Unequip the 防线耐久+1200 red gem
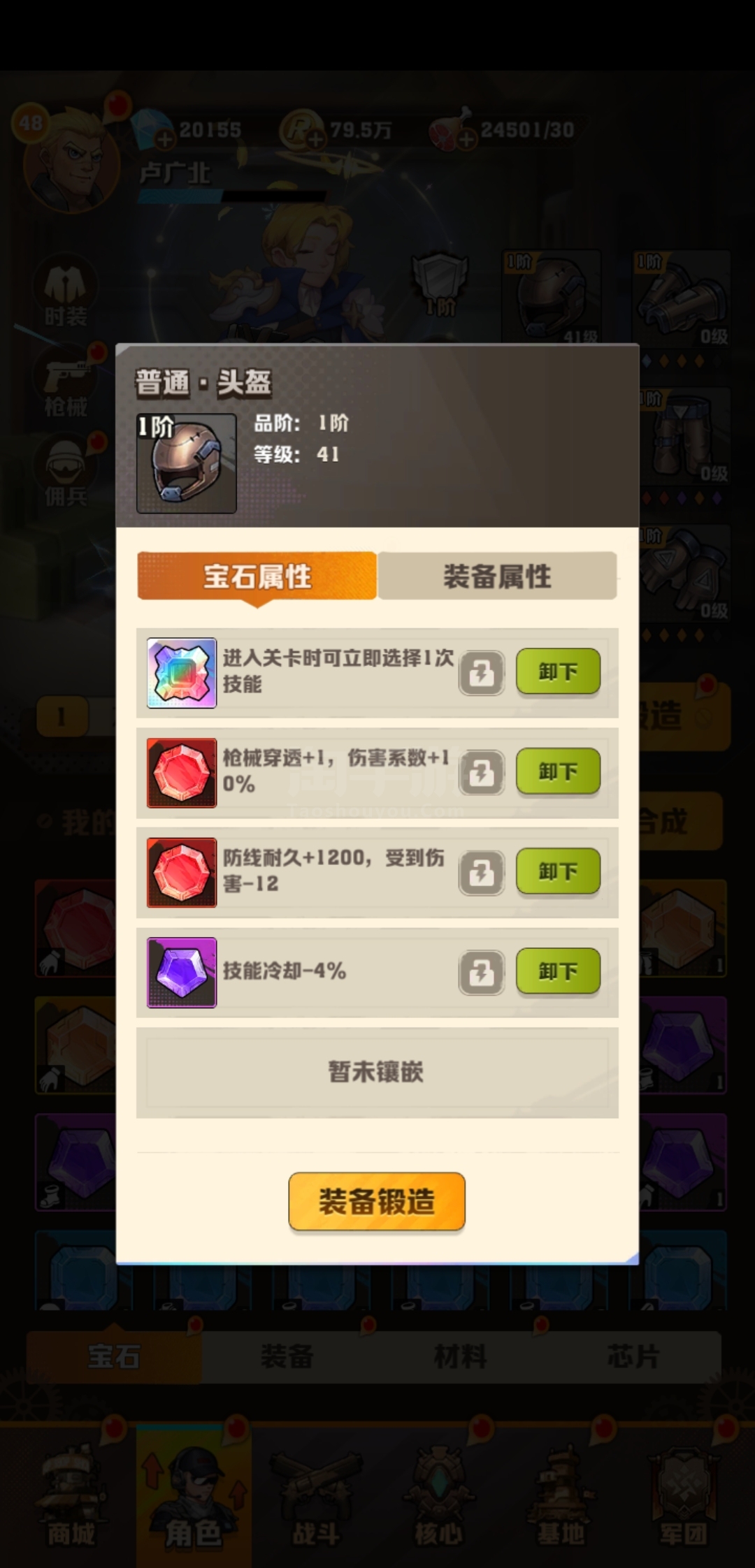The width and height of the screenshot is (755, 1568). 558,871
